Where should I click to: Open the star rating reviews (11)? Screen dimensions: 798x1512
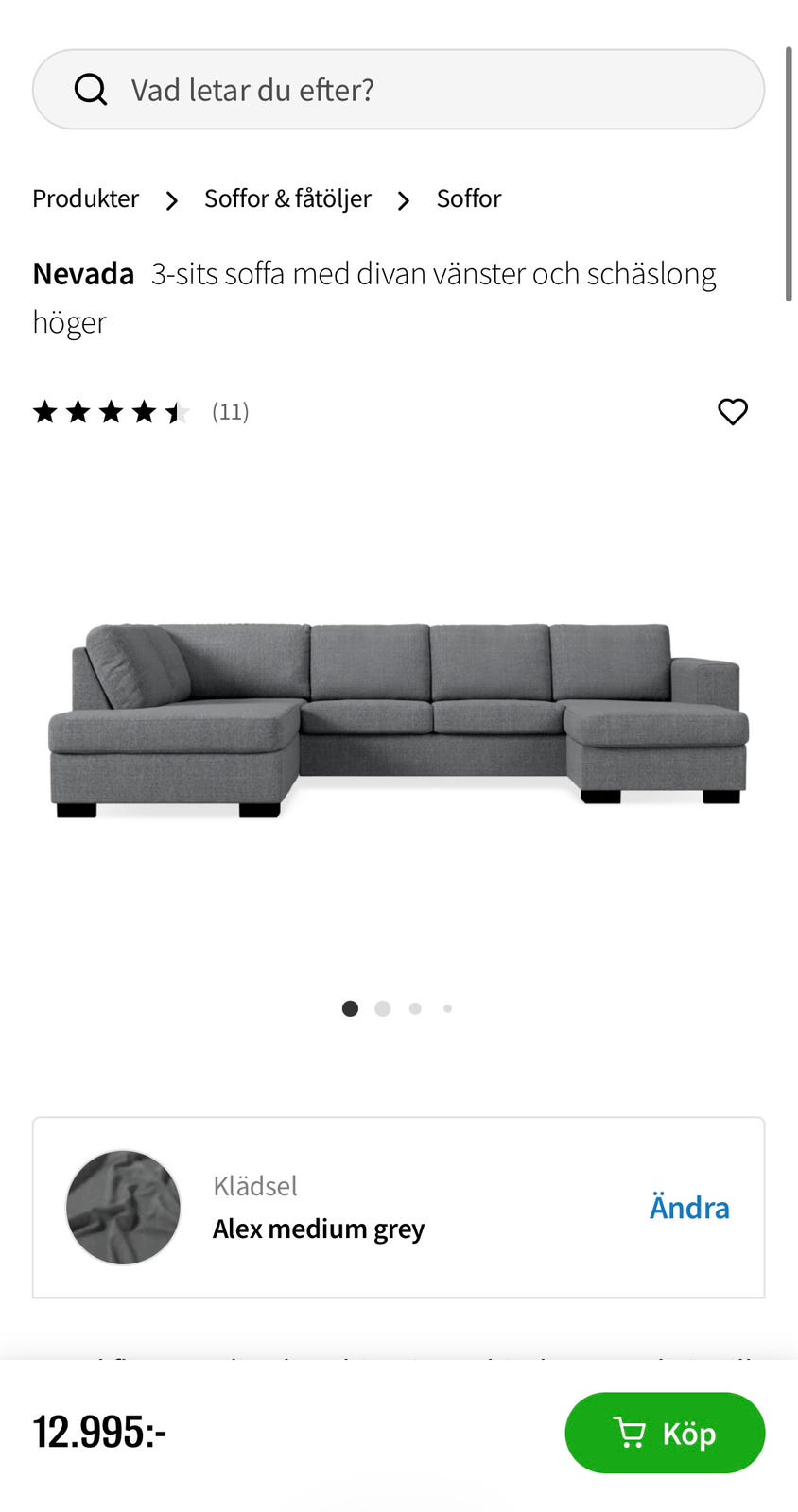(140, 412)
